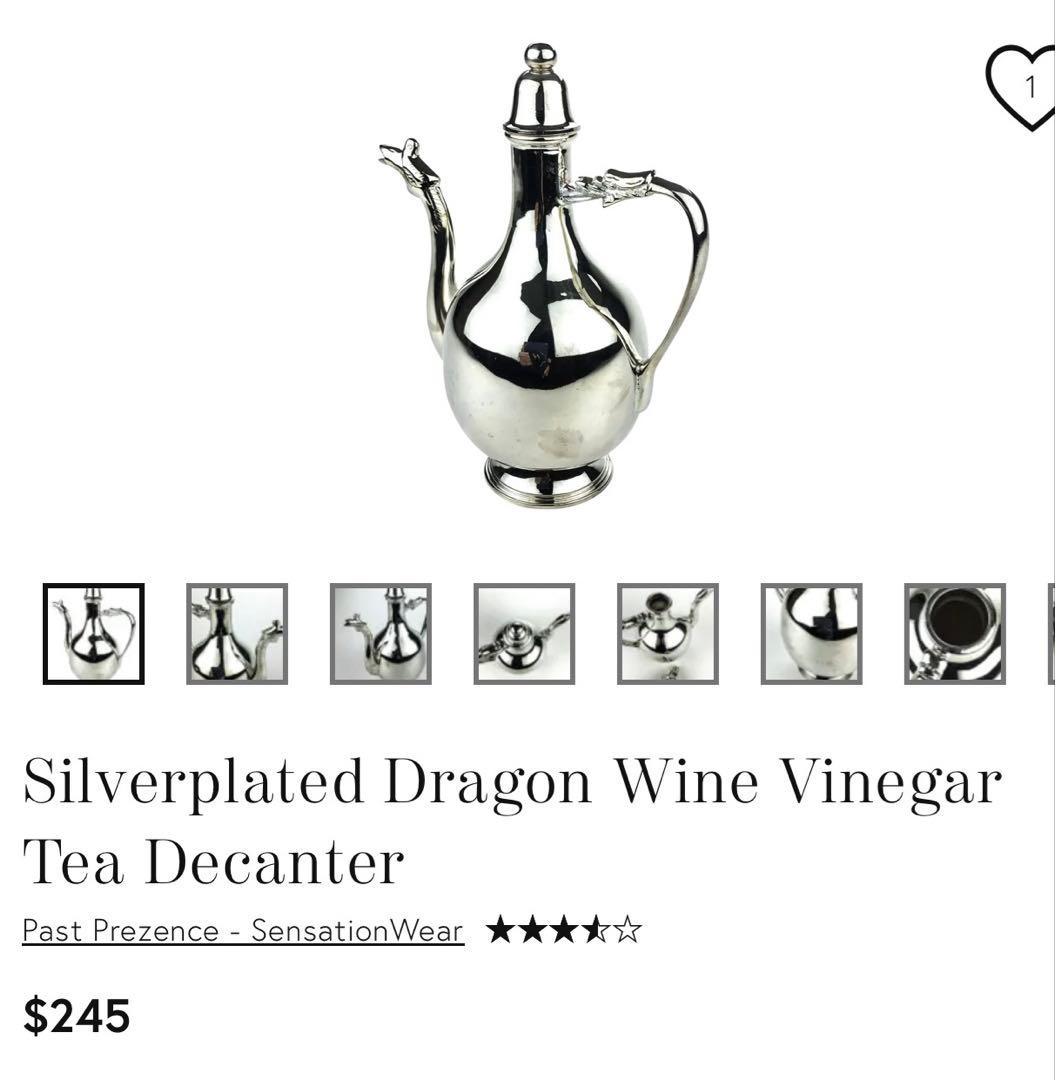Tap the heart icon to favorite this decanter
This screenshot has width=1055, height=1080.
[x=1022, y=88]
